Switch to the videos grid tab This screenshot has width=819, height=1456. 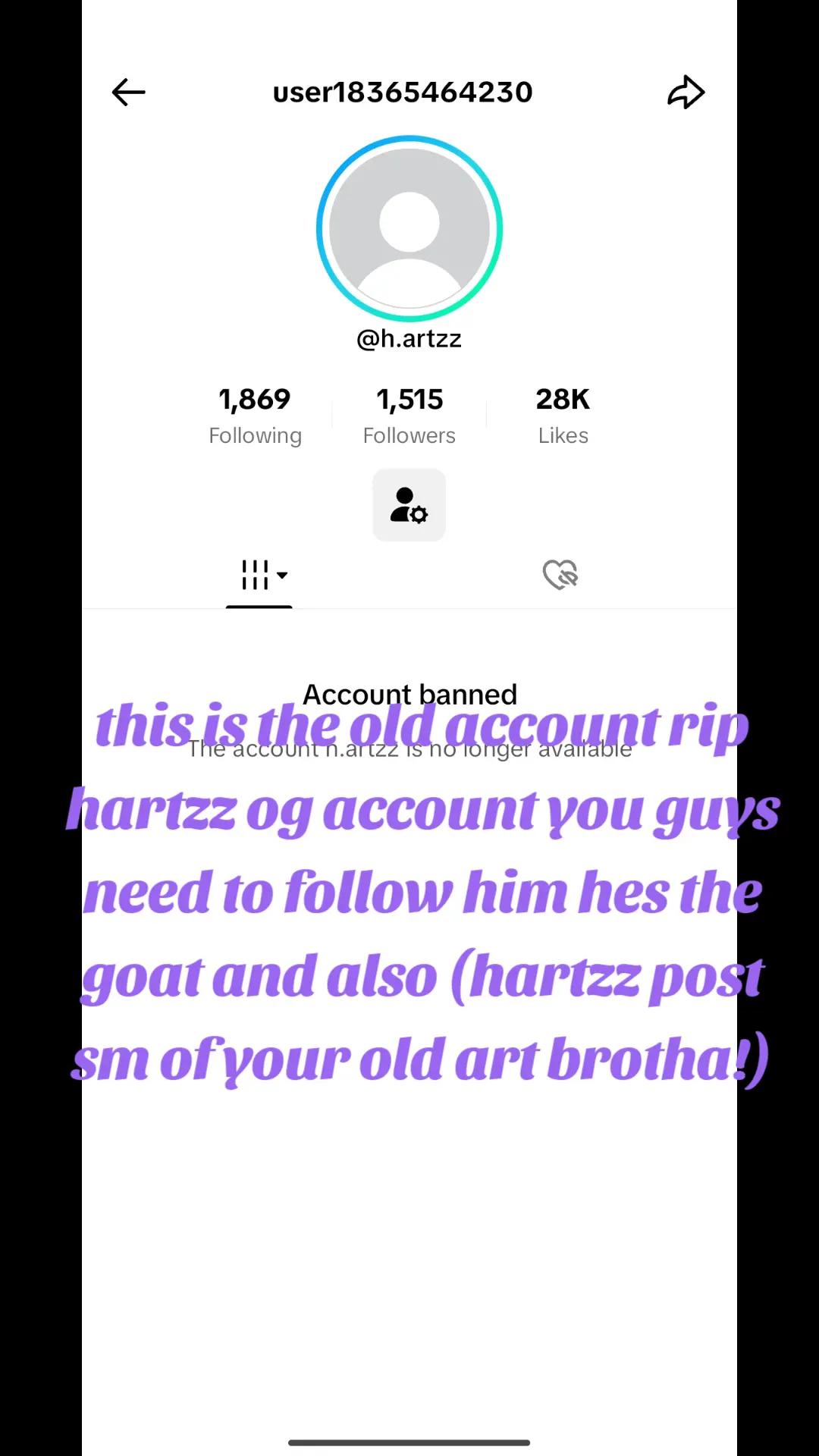259,575
